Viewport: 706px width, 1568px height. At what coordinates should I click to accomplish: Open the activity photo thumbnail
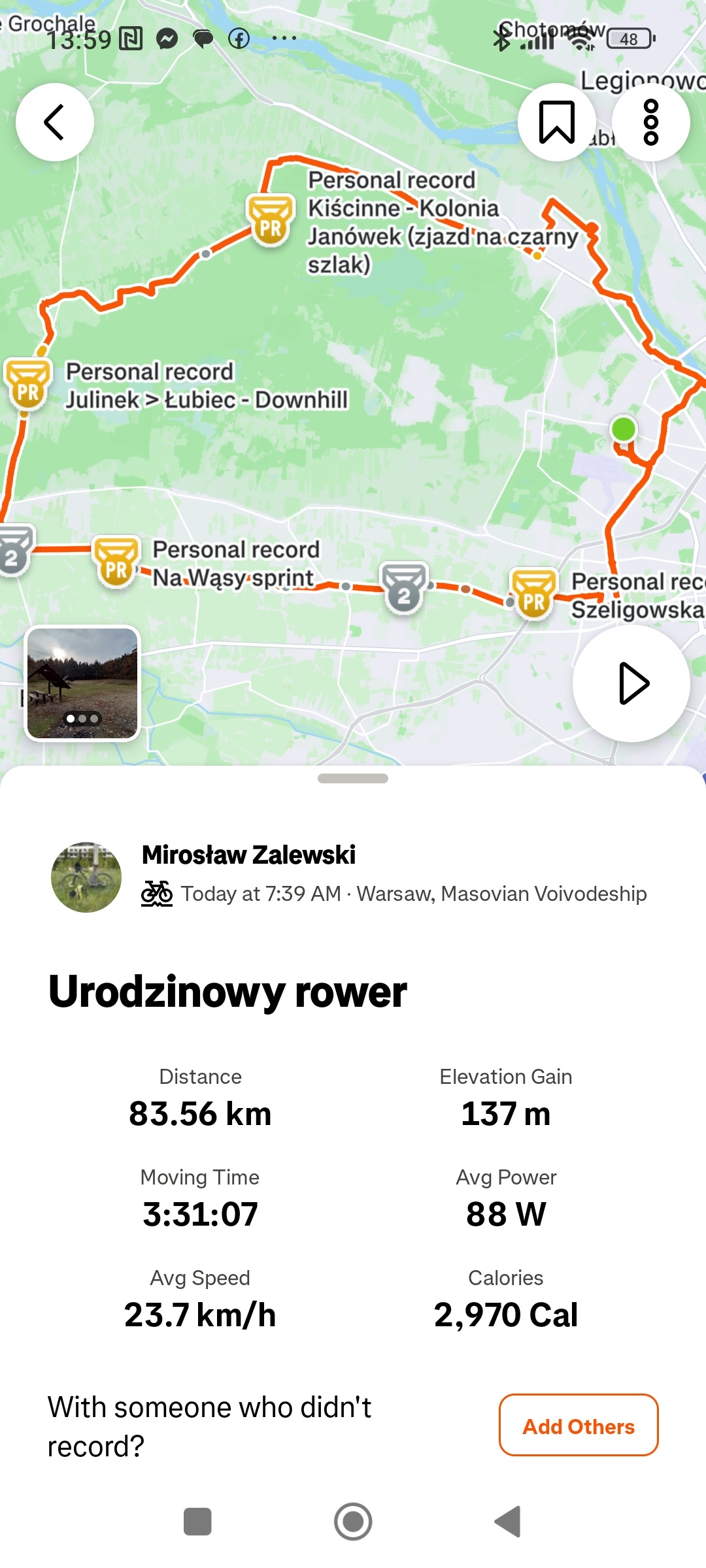(82, 683)
